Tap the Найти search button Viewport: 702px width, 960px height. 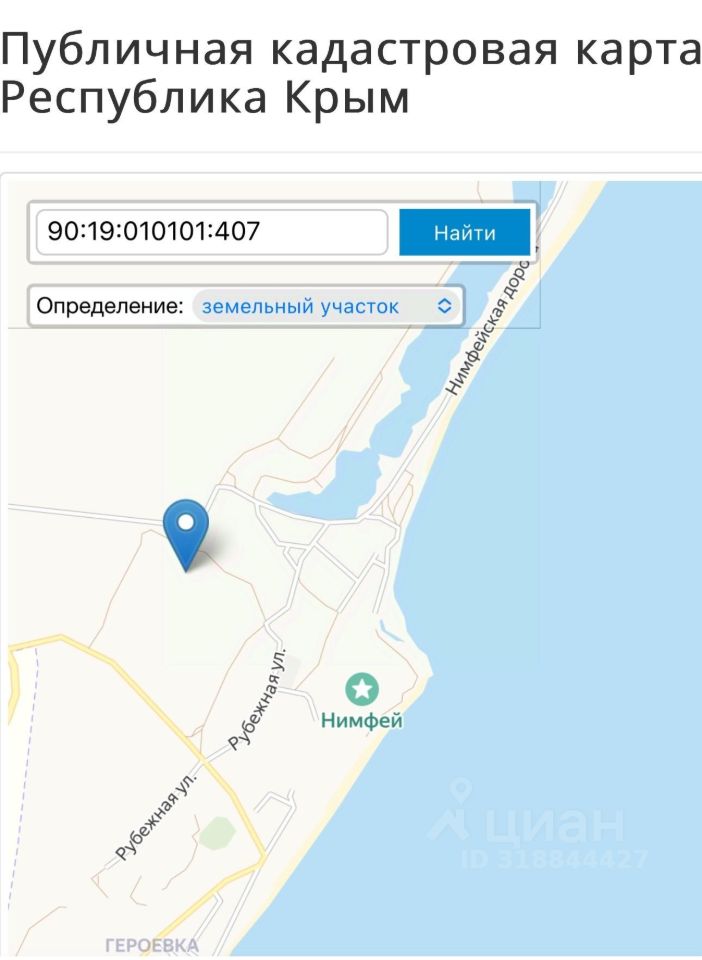464,232
